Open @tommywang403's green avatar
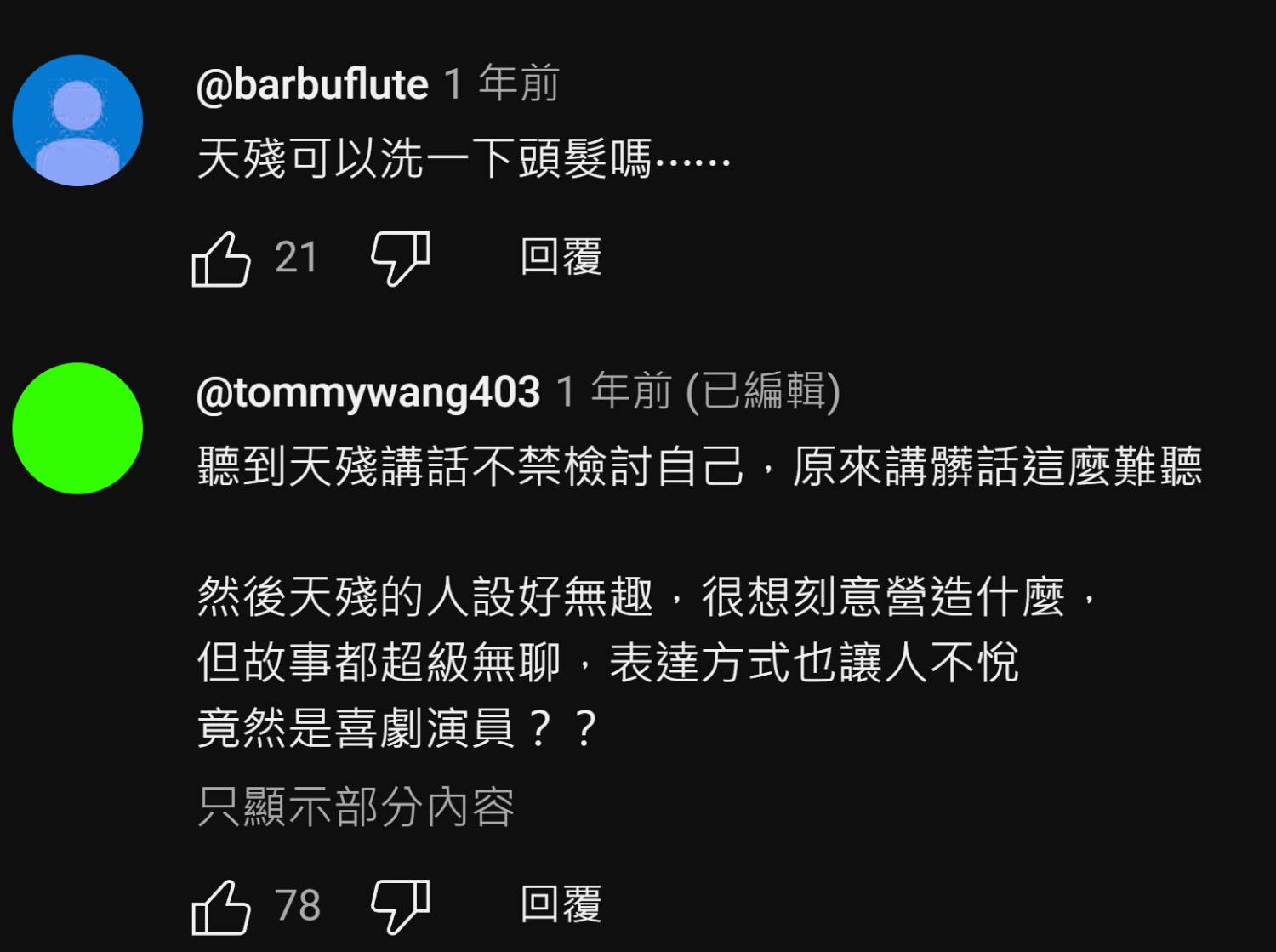The width and height of the screenshot is (1276, 952). [x=77, y=428]
